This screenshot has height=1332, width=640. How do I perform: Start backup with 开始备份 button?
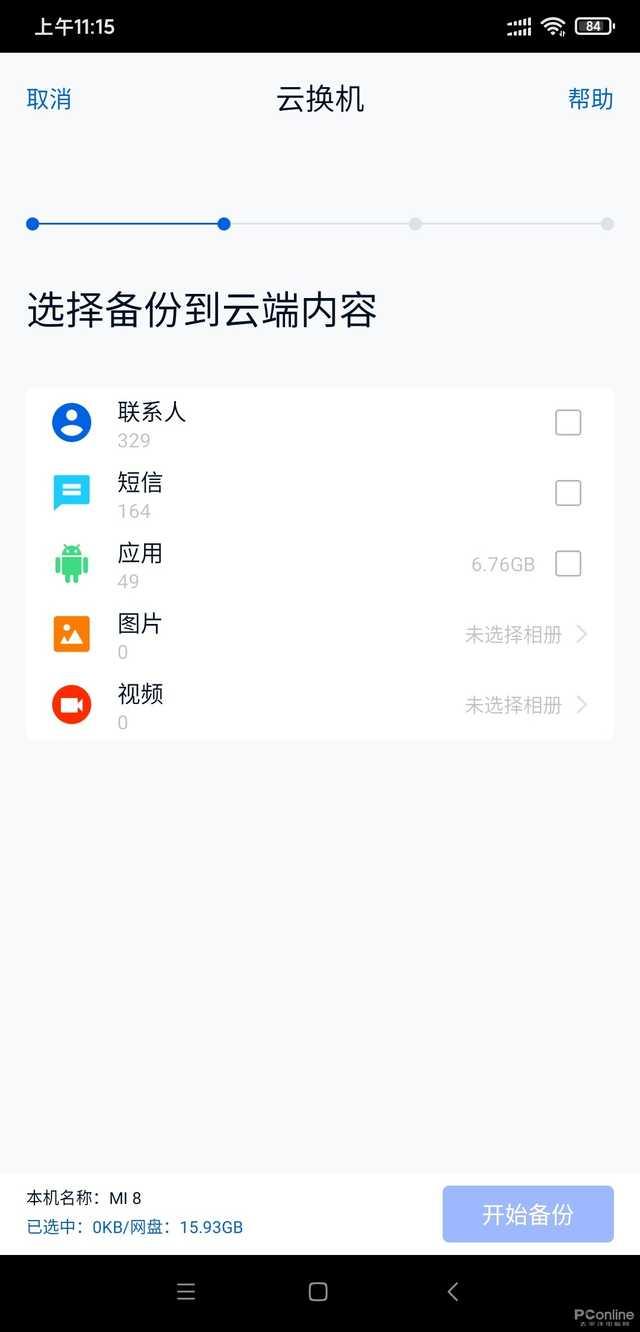click(x=528, y=1214)
